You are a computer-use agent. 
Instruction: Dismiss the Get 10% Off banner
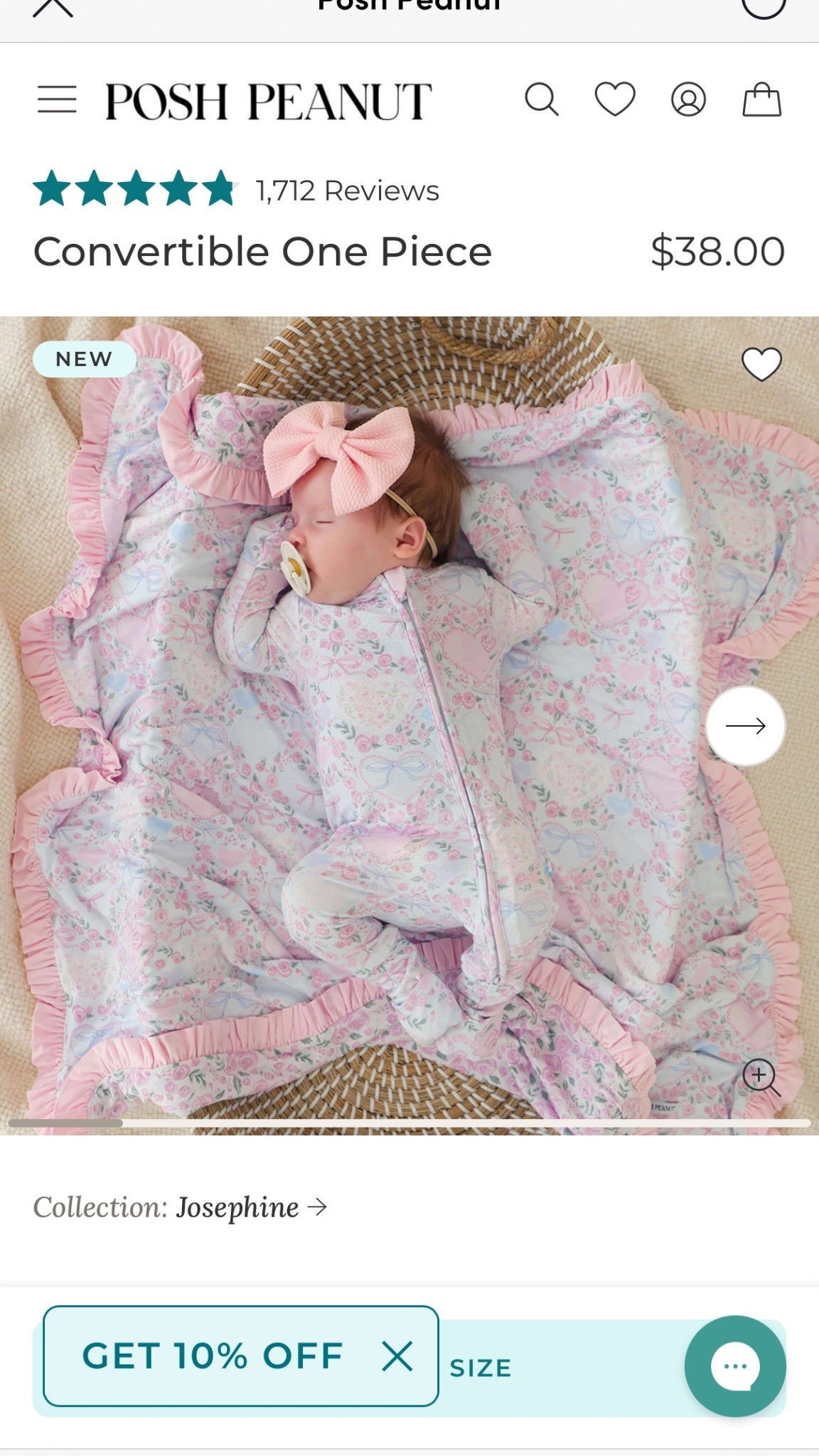point(397,1356)
